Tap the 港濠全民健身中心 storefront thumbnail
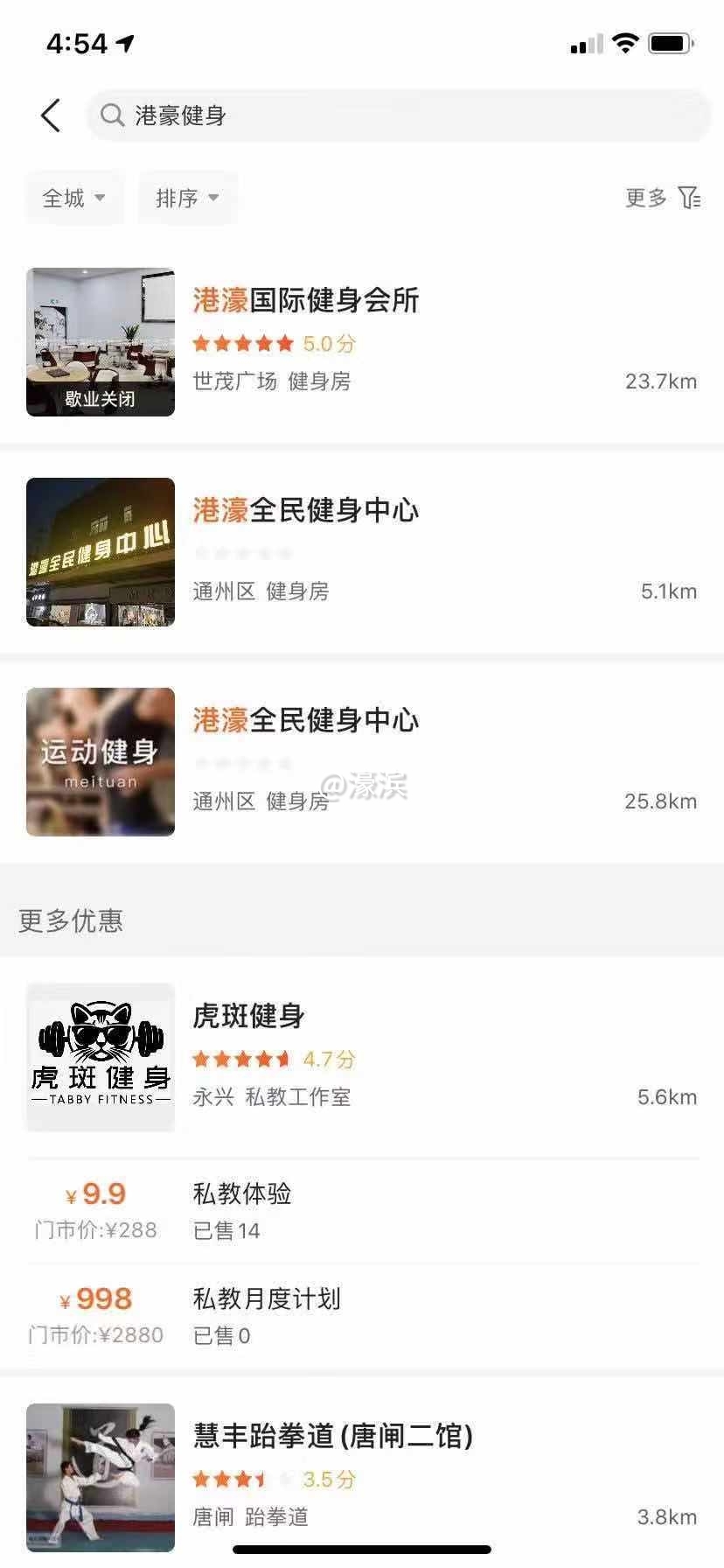 100,551
